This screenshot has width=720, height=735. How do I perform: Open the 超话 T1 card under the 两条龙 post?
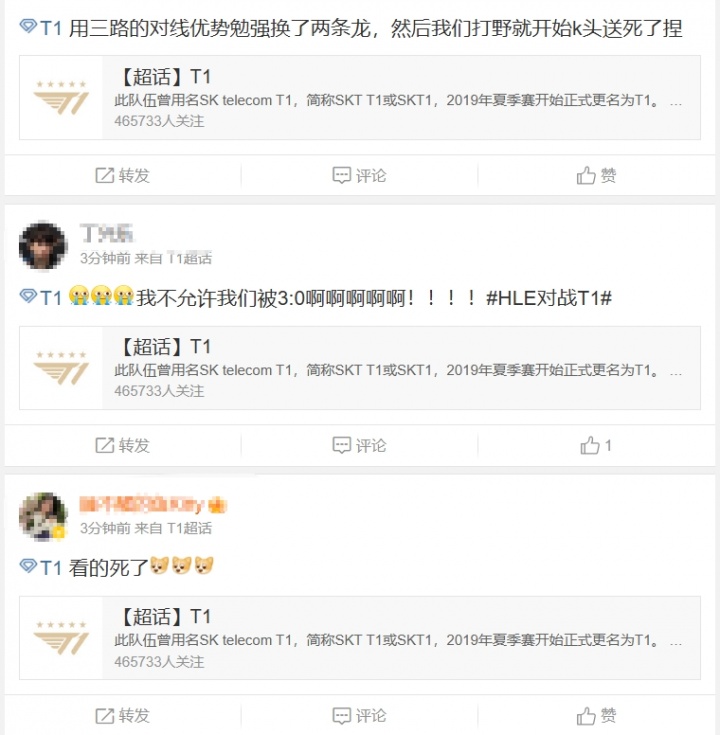tap(360, 98)
